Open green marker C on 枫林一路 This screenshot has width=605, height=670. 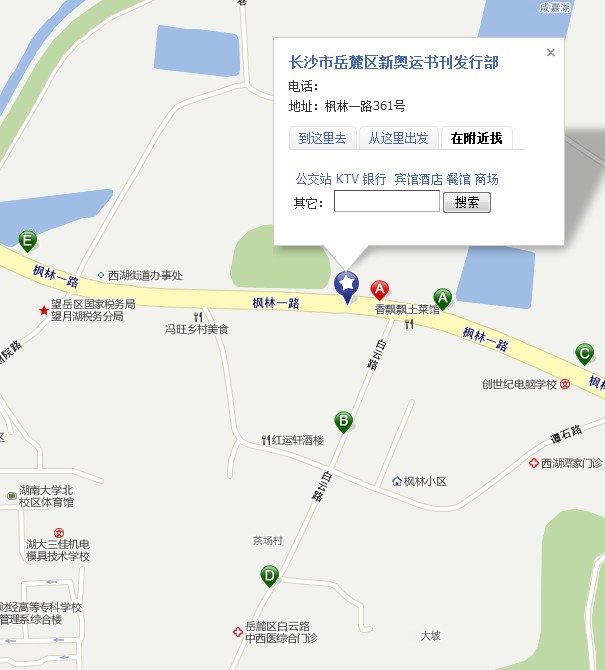[x=584, y=352]
